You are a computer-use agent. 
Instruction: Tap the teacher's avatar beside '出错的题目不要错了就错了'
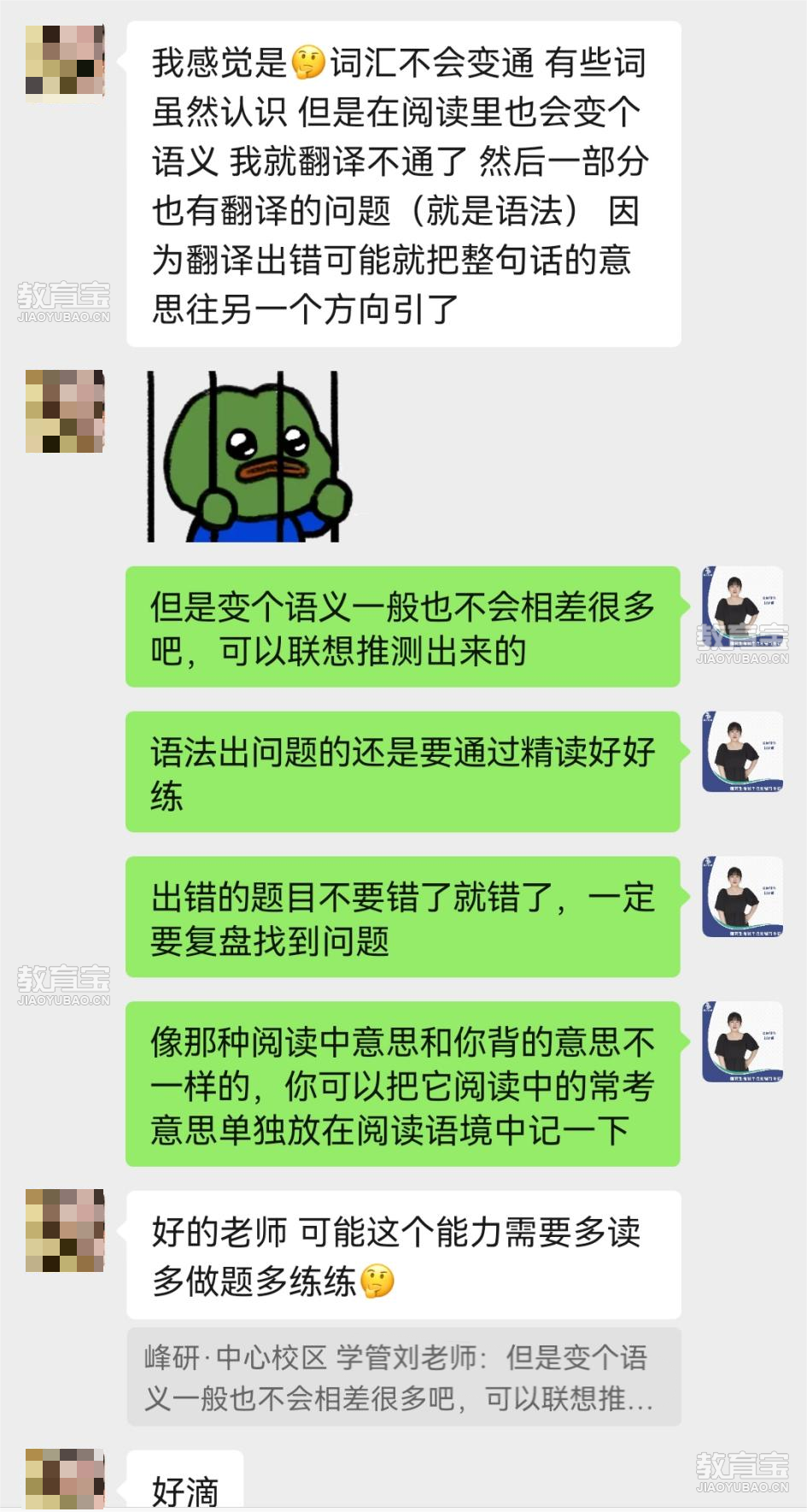(x=742, y=897)
